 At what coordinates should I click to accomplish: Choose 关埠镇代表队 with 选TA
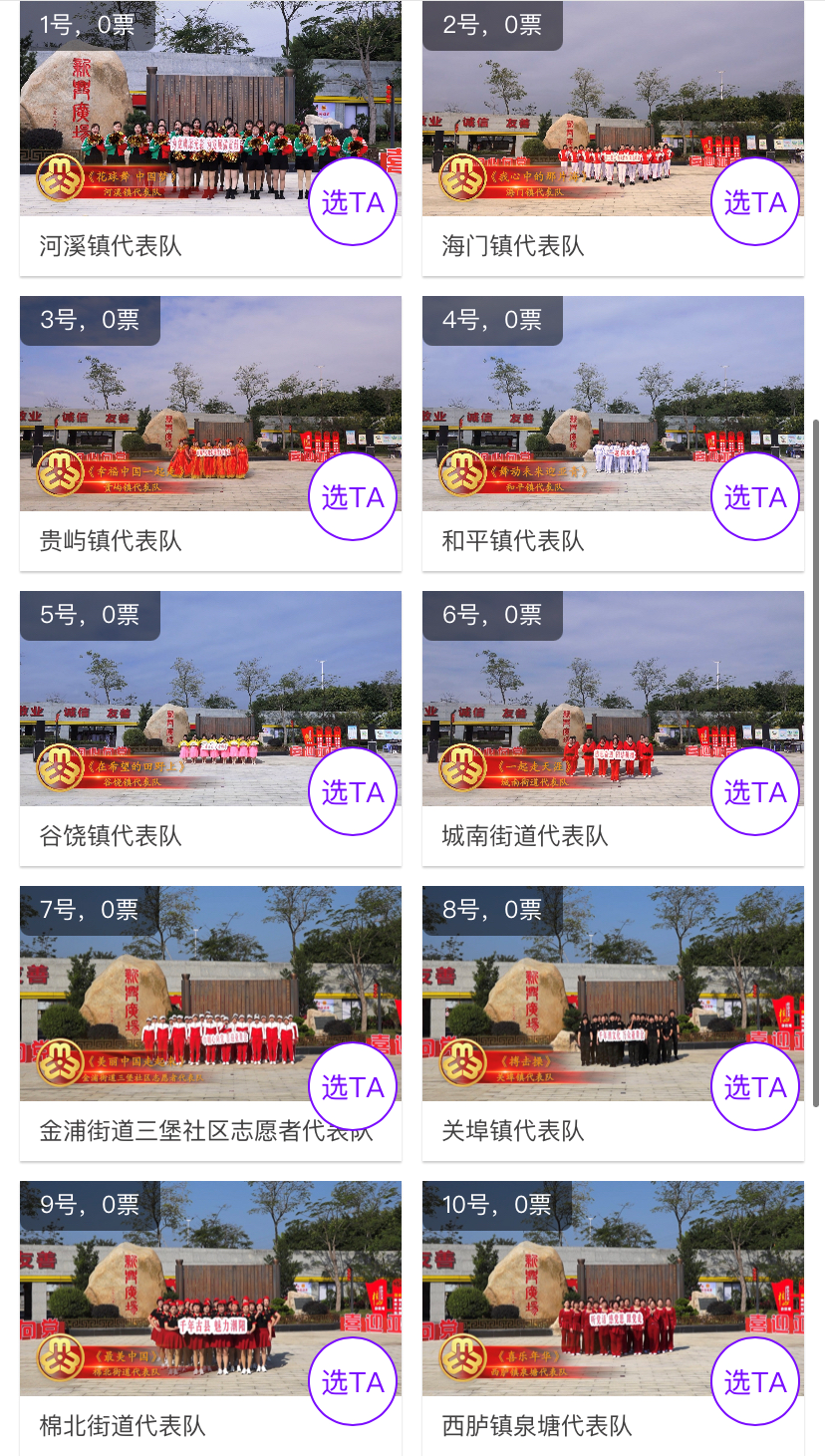755,1087
